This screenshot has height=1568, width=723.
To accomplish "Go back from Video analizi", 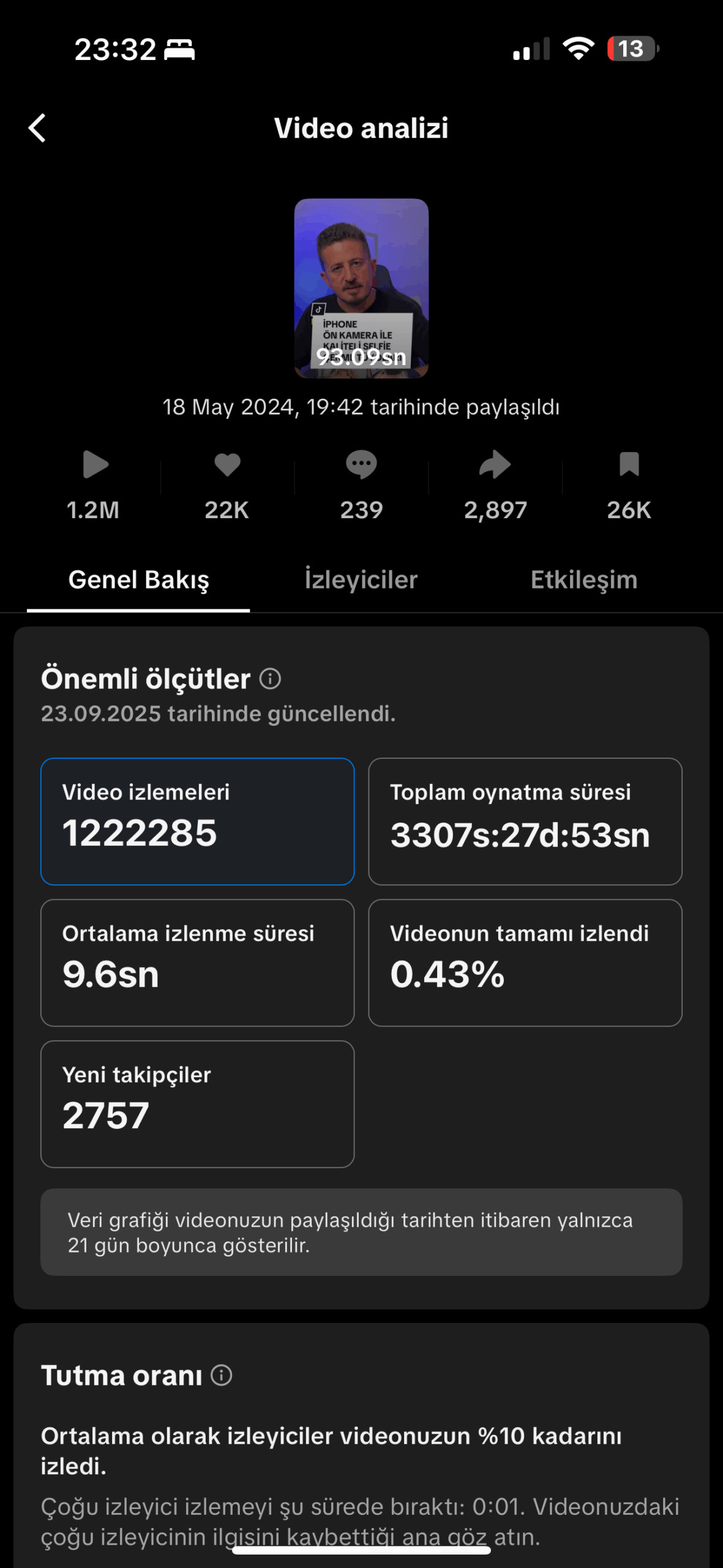I will tap(37, 128).
